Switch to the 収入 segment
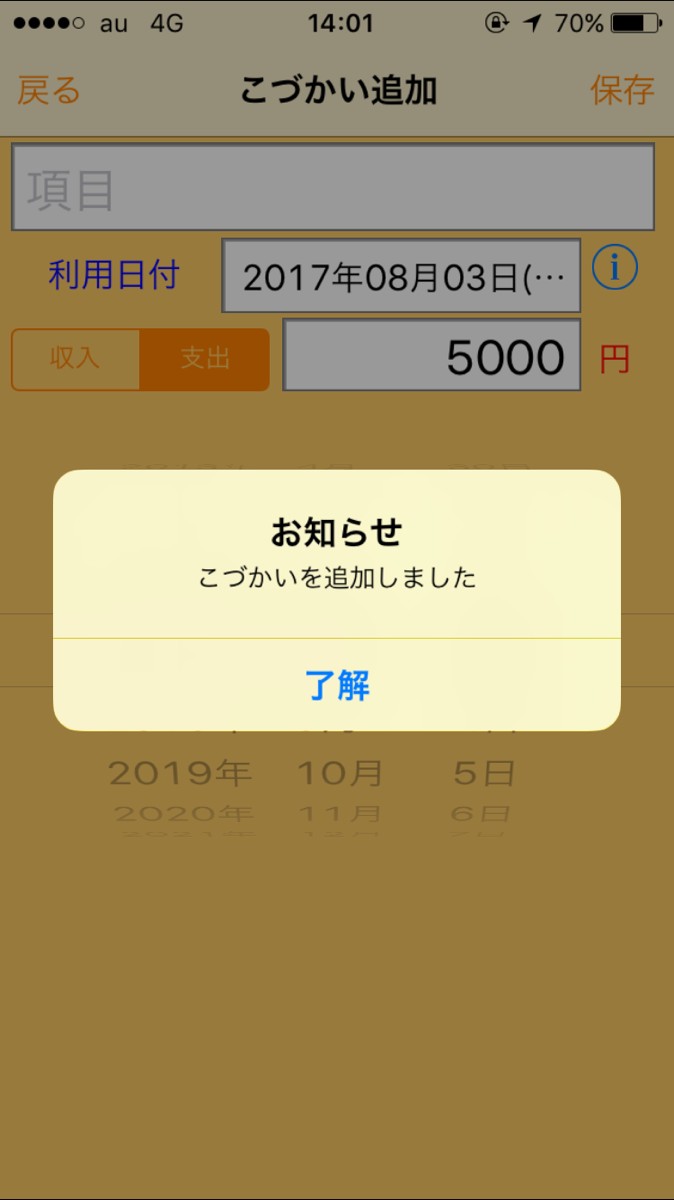Viewport: 674px width, 1200px height. (x=76, y=359)
